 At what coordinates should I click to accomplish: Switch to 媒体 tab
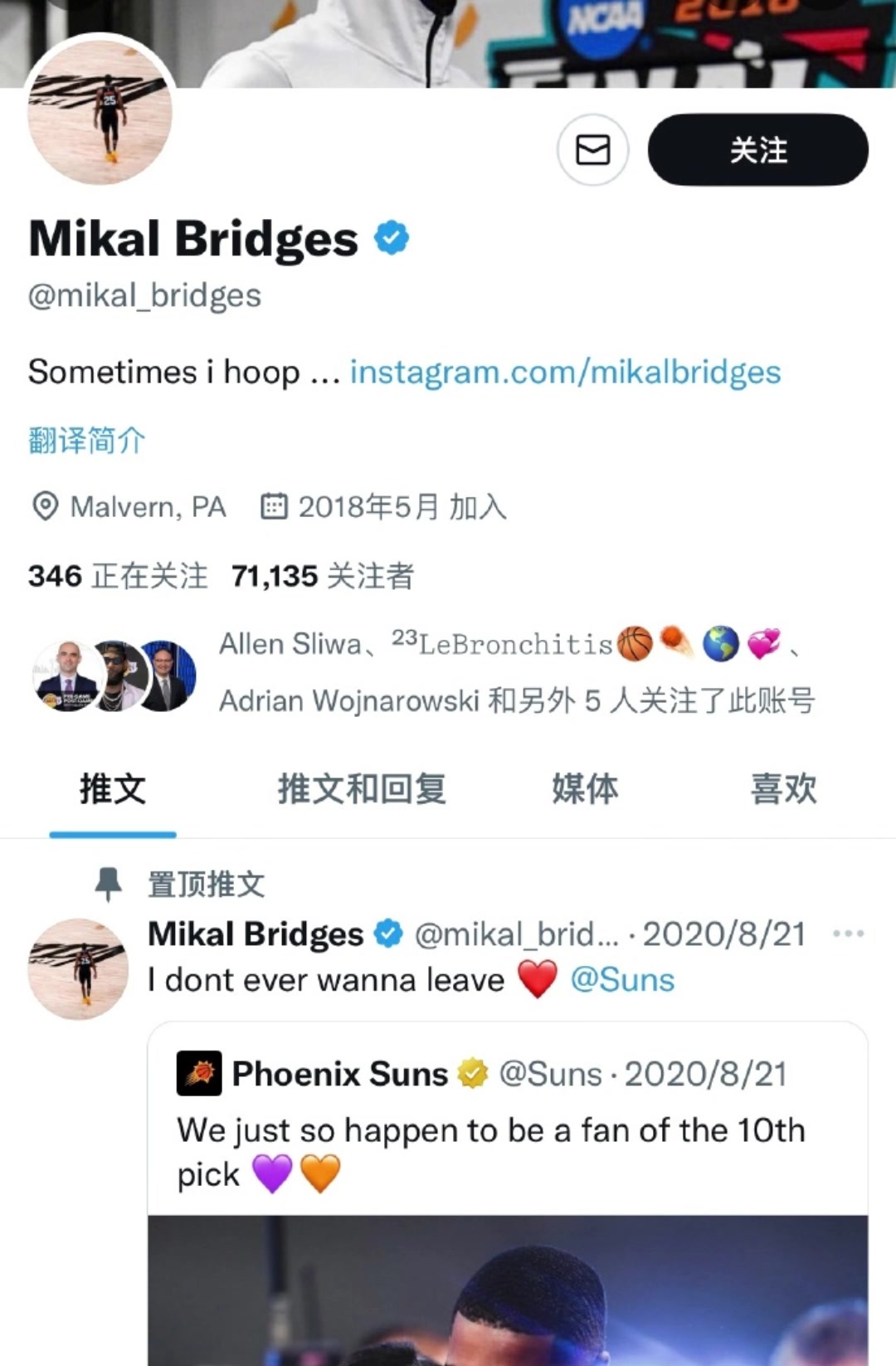coord(585,788)
